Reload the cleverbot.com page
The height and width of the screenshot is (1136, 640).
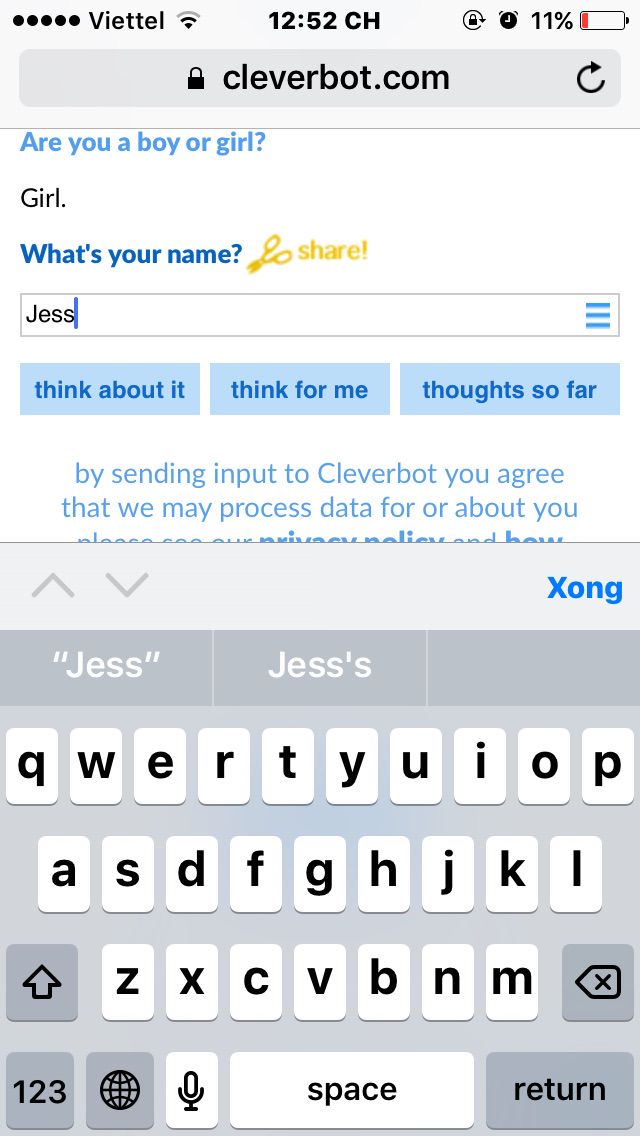pos(590,78)
